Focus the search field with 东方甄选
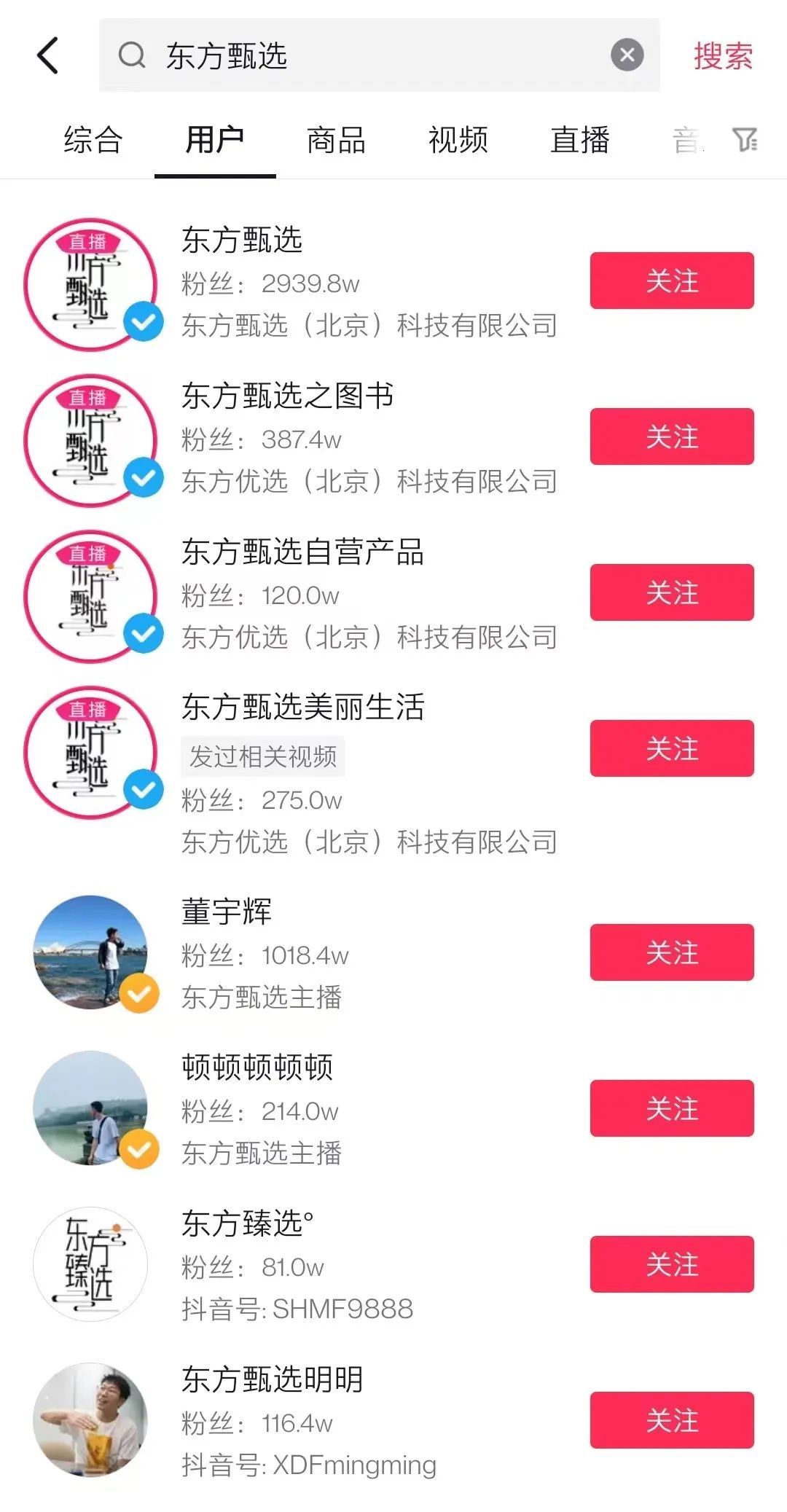Image resolution: width=787 pixels, height=1512 pixels. 364,55
